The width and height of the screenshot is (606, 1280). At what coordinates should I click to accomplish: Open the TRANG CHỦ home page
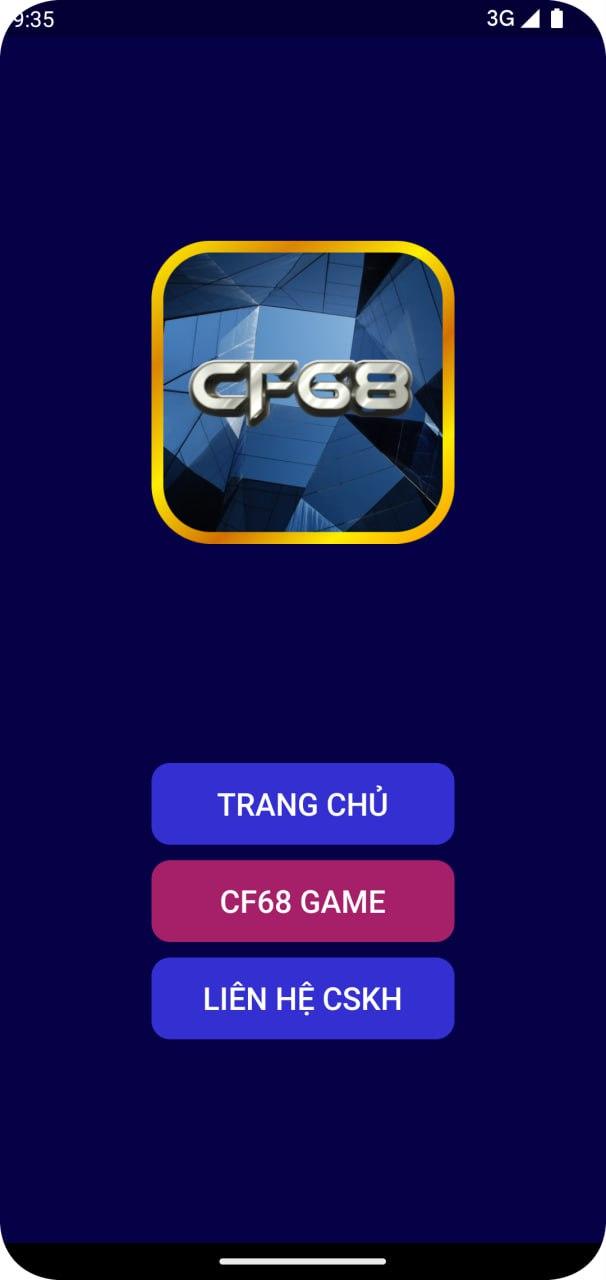(x=302, y=804)
